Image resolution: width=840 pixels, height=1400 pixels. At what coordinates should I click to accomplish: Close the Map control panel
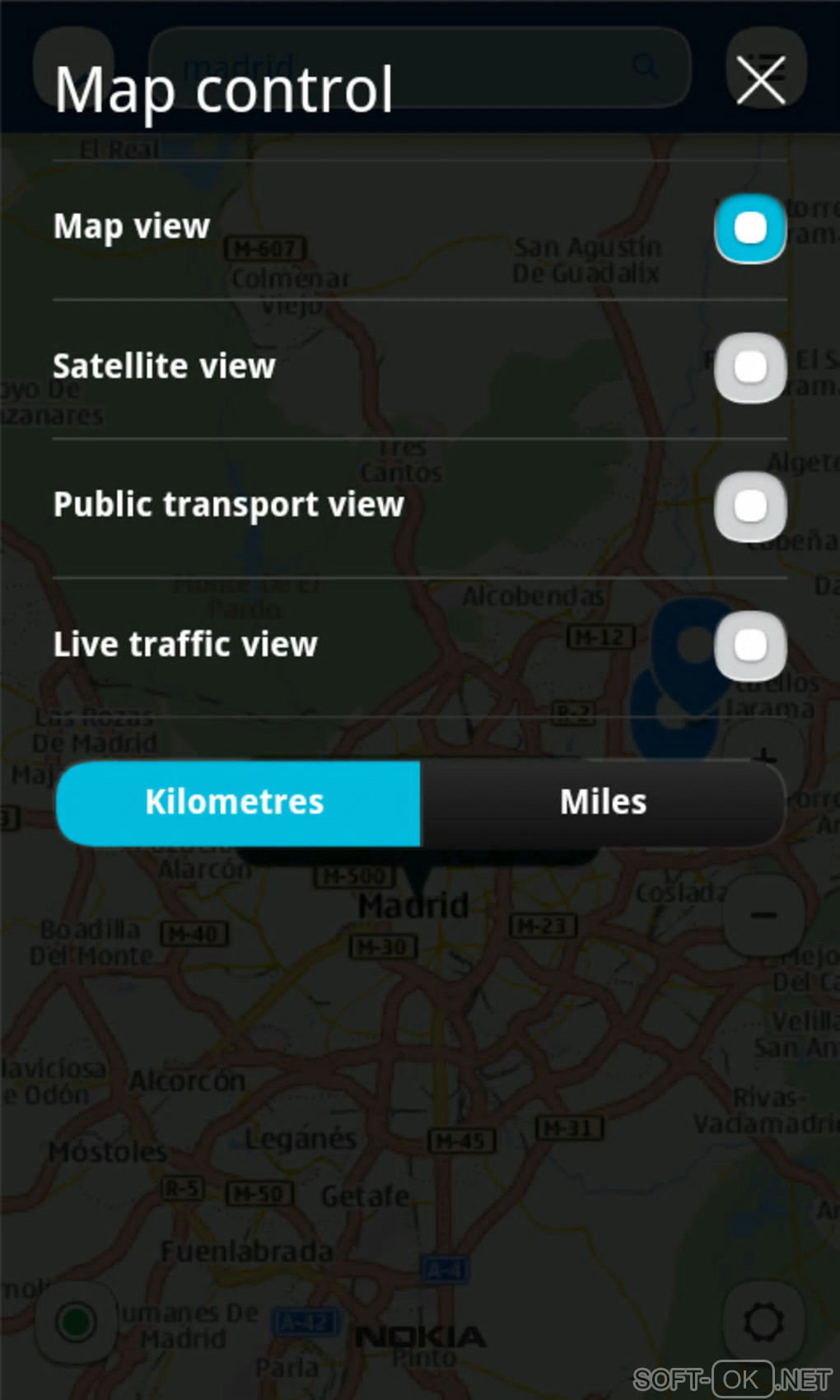point(760,80)
